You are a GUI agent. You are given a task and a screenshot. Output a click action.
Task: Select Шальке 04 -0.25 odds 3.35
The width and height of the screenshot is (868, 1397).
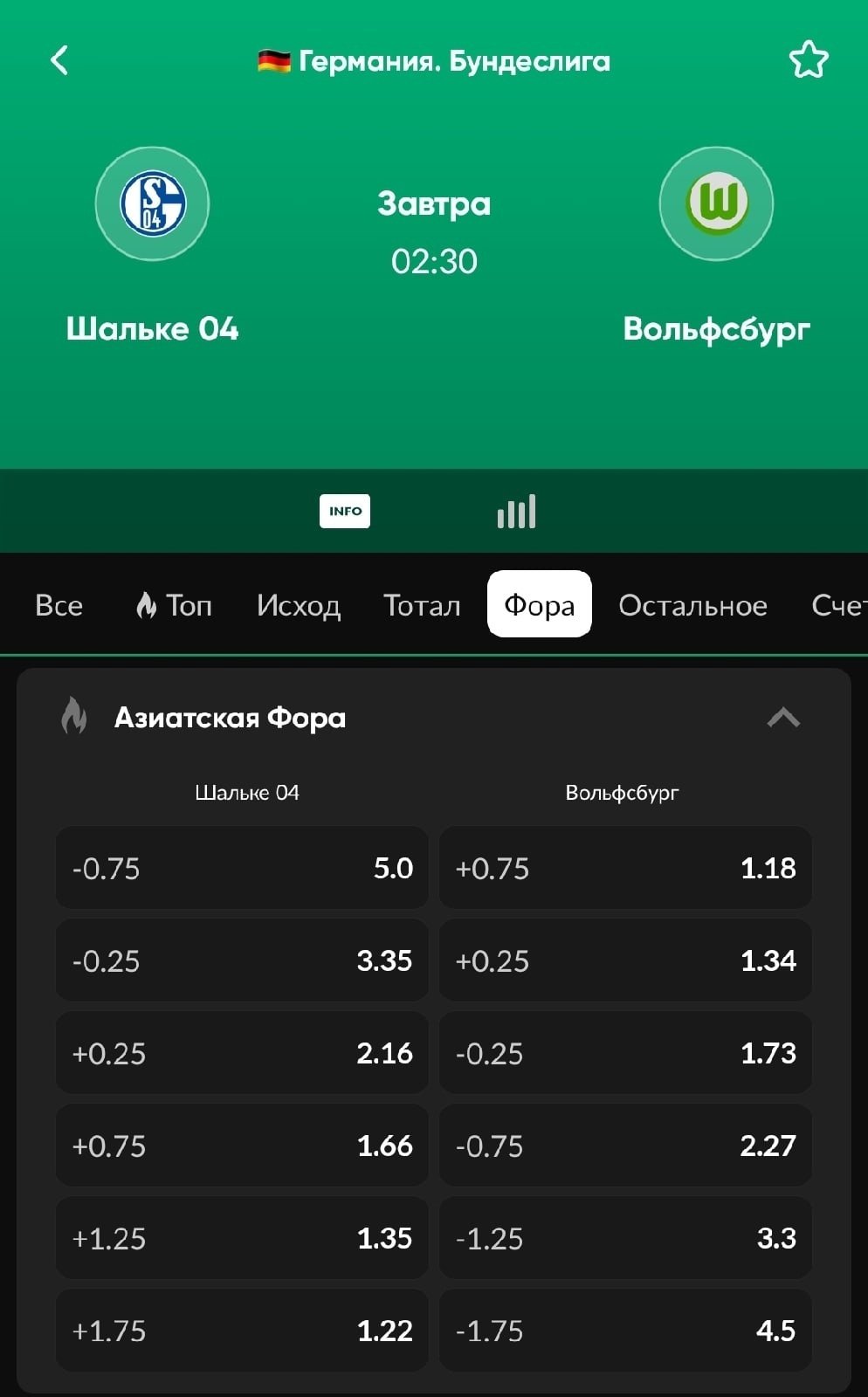click(x=242, y=960)
